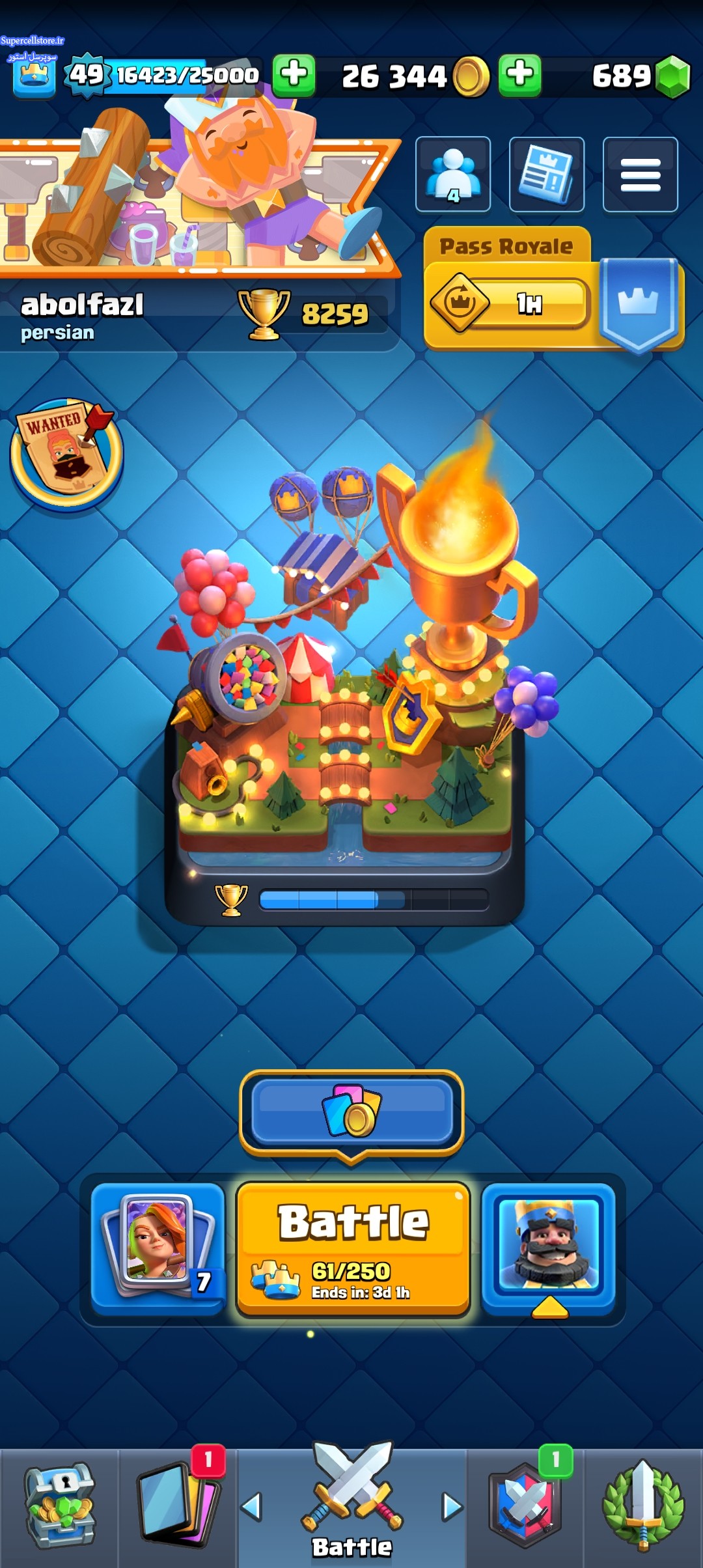Start a match with the Battle button
This screenshot has height=1568, width=703.
pyautogui.click(x=353, y=1249)
